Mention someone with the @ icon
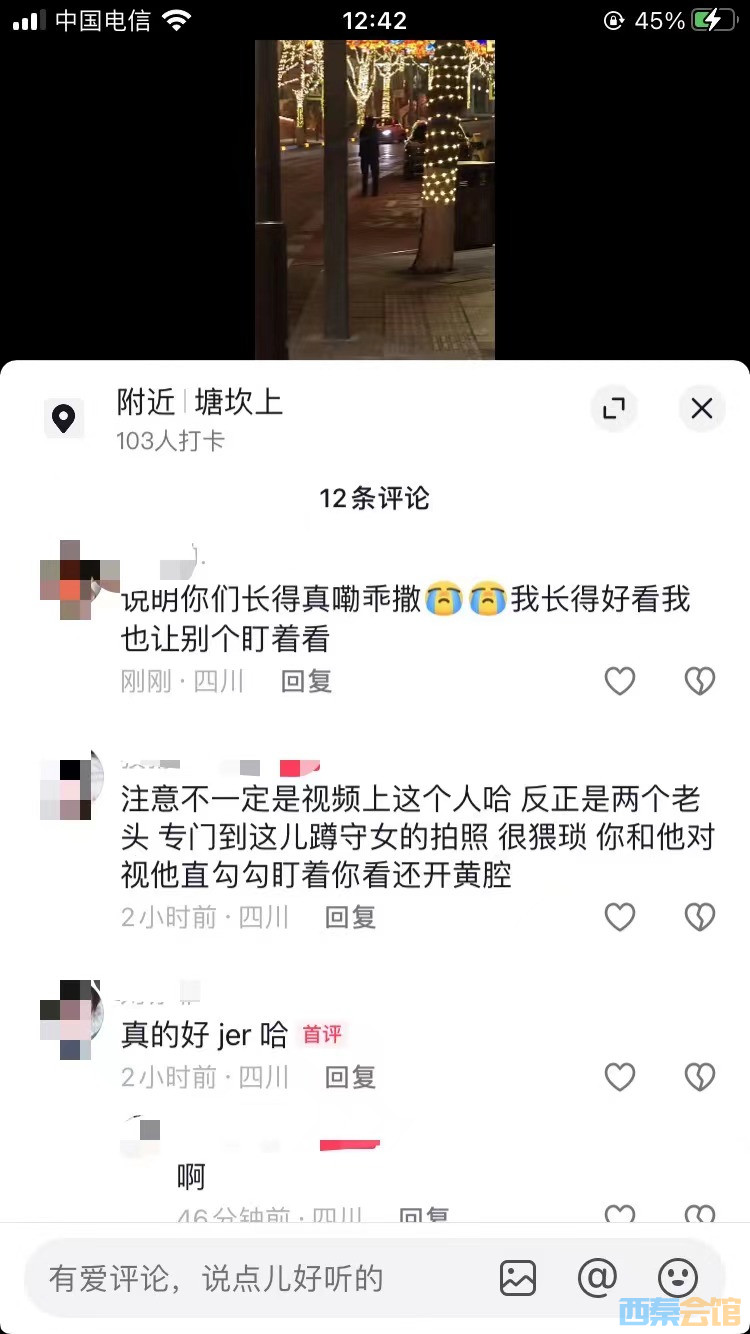This screenshot has width=750, height=1334. 597,1278
